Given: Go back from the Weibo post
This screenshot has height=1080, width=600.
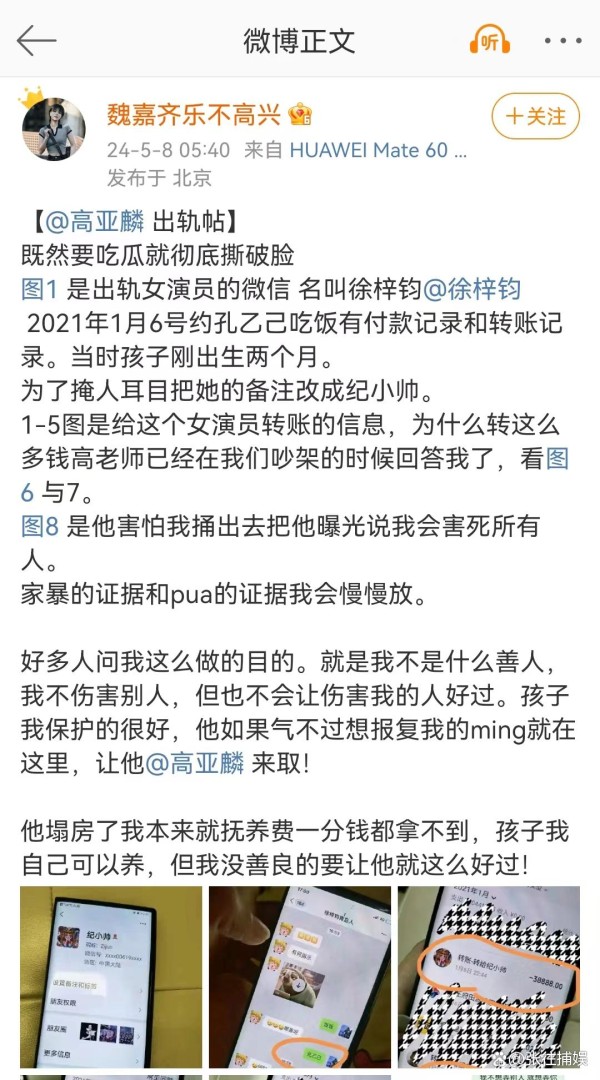Looking at the screenshot, I should [36, 41].
